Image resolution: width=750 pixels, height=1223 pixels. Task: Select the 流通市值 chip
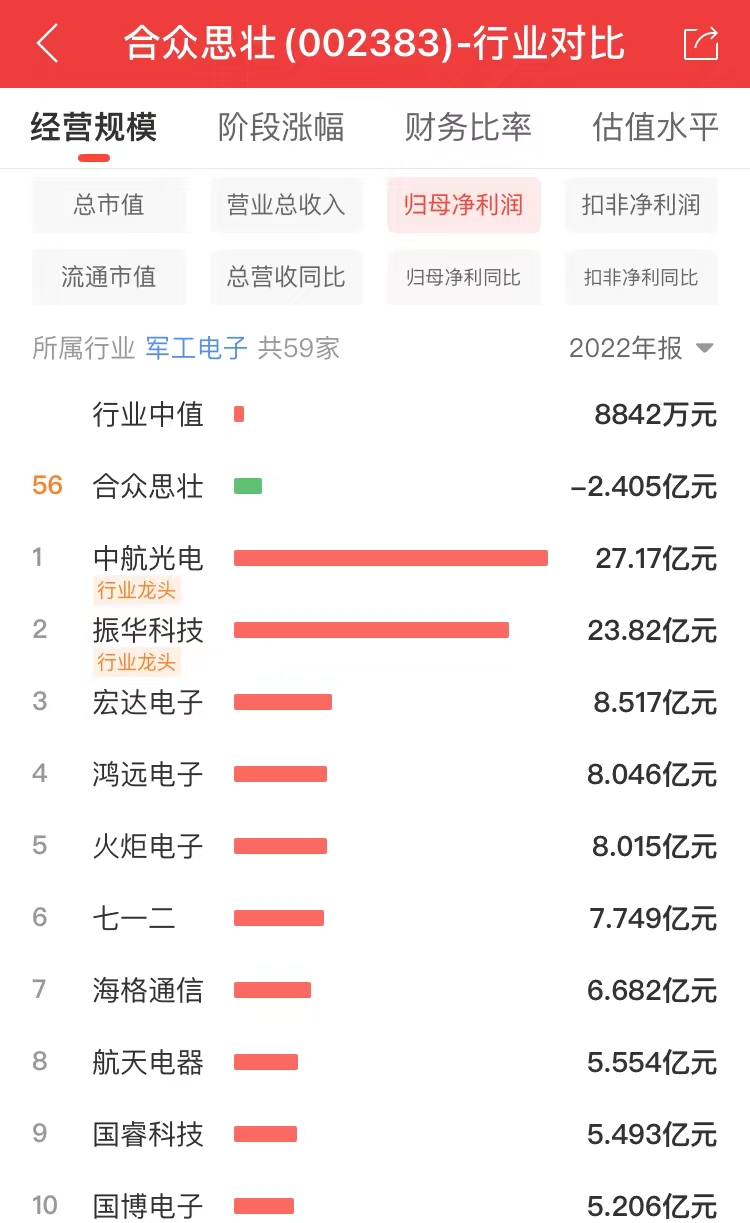click(x=109, y=277)
